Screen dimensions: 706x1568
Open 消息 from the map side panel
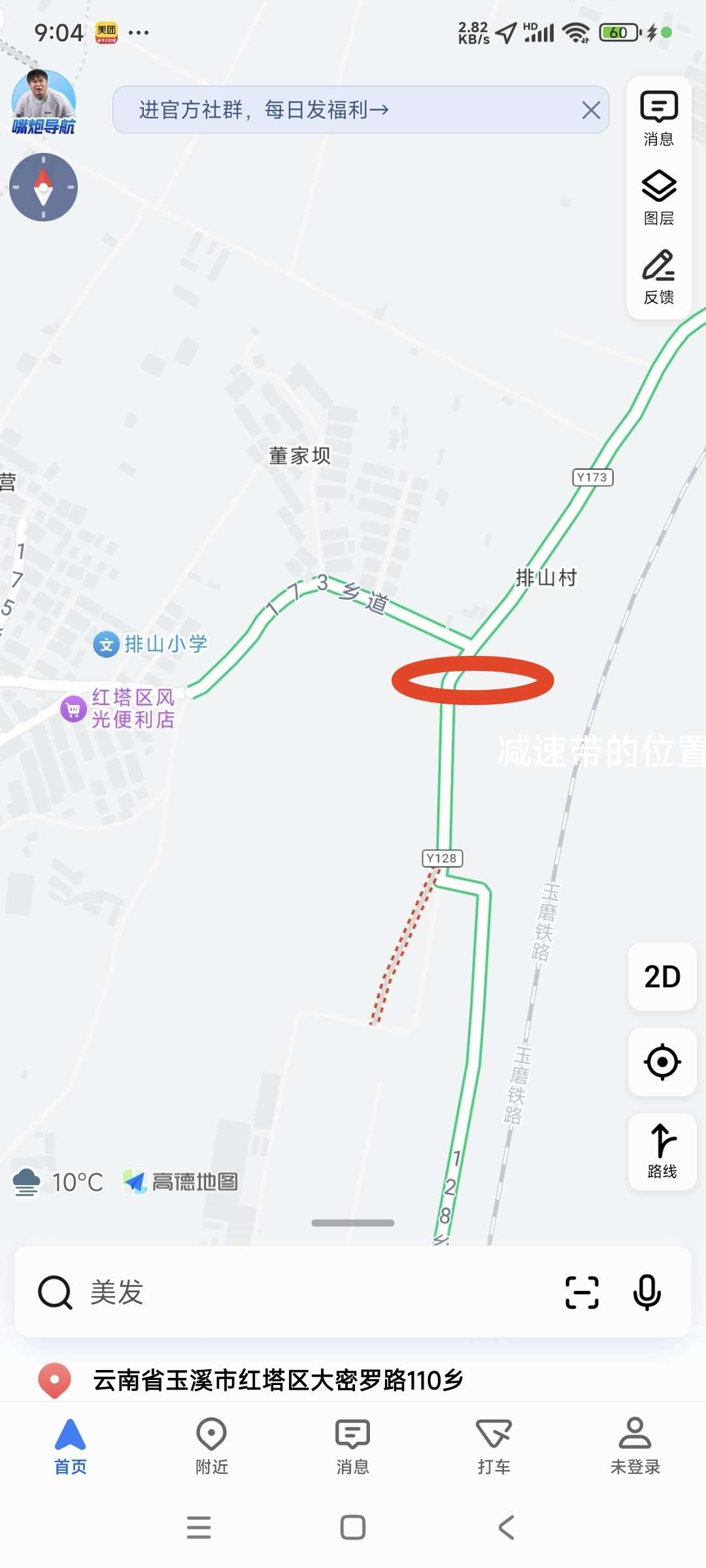(659, 119)
